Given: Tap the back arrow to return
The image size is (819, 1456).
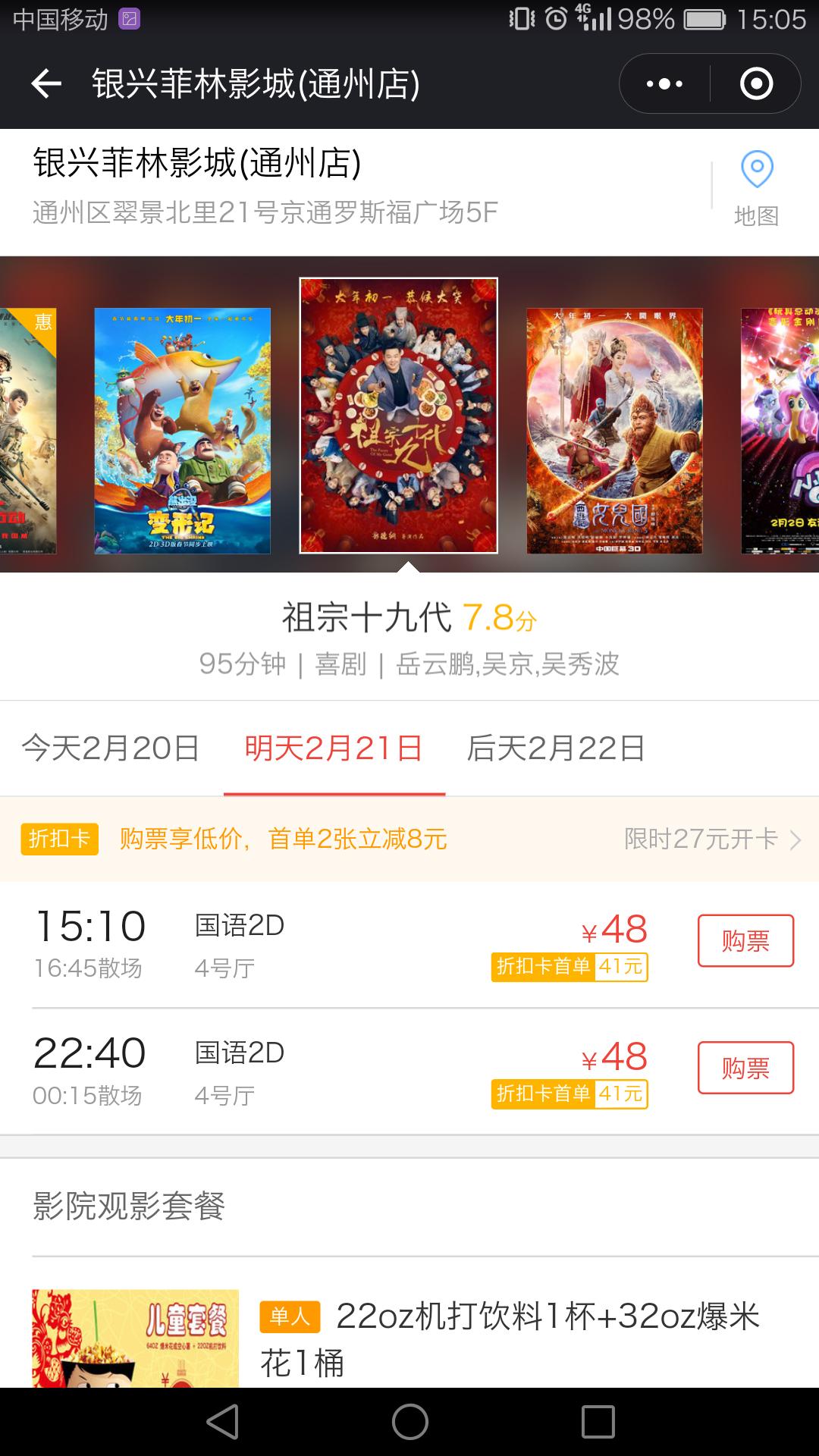Looking at the screenshot, I should (x=47, y=85).
